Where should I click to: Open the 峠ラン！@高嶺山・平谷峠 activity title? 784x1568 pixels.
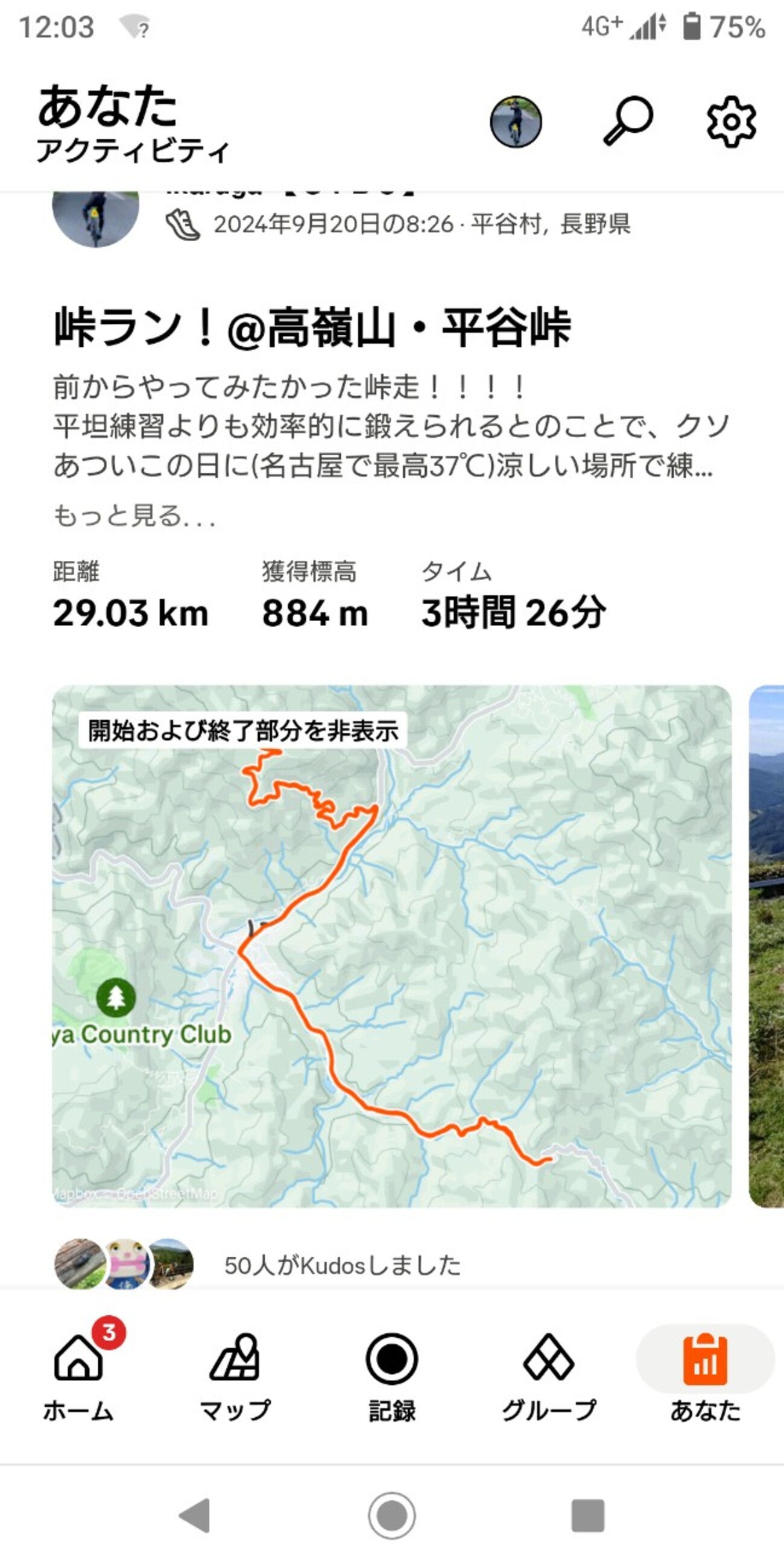(312, 327)
